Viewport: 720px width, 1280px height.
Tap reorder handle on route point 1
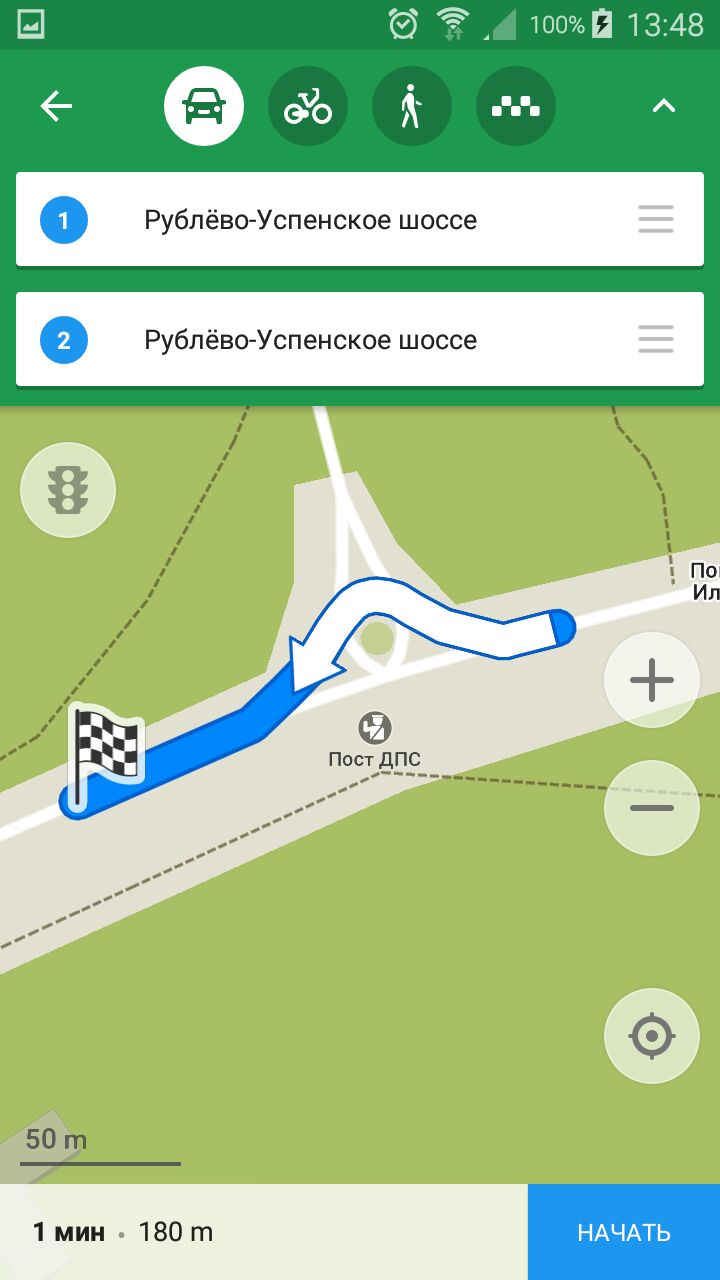[x=656, y=220]
